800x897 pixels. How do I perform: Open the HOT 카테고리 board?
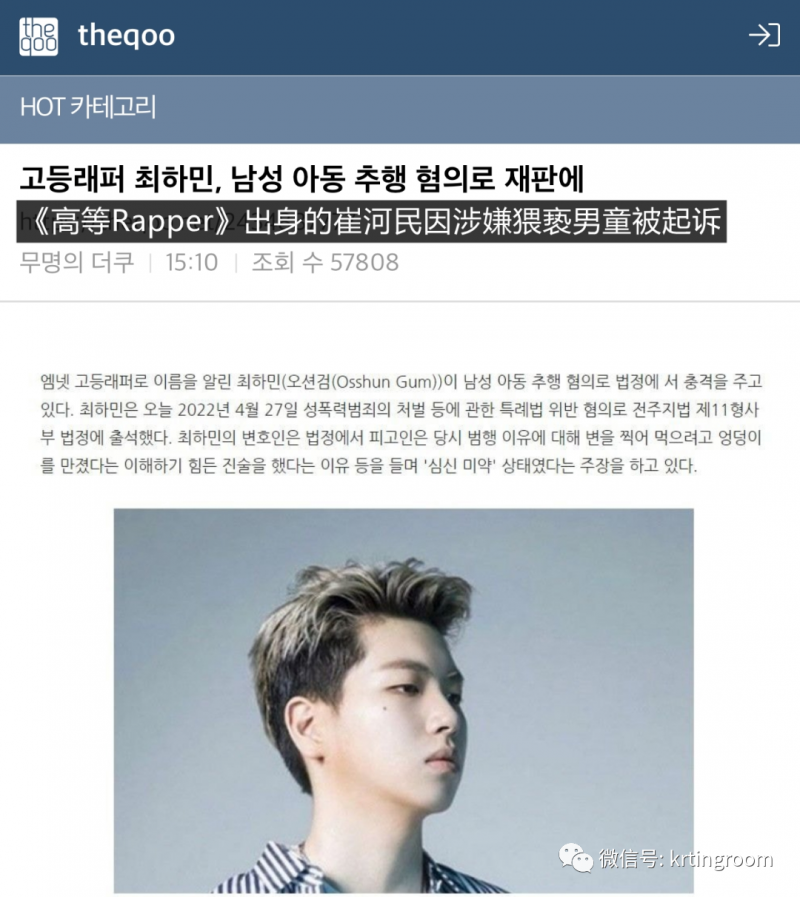[88, 106]
